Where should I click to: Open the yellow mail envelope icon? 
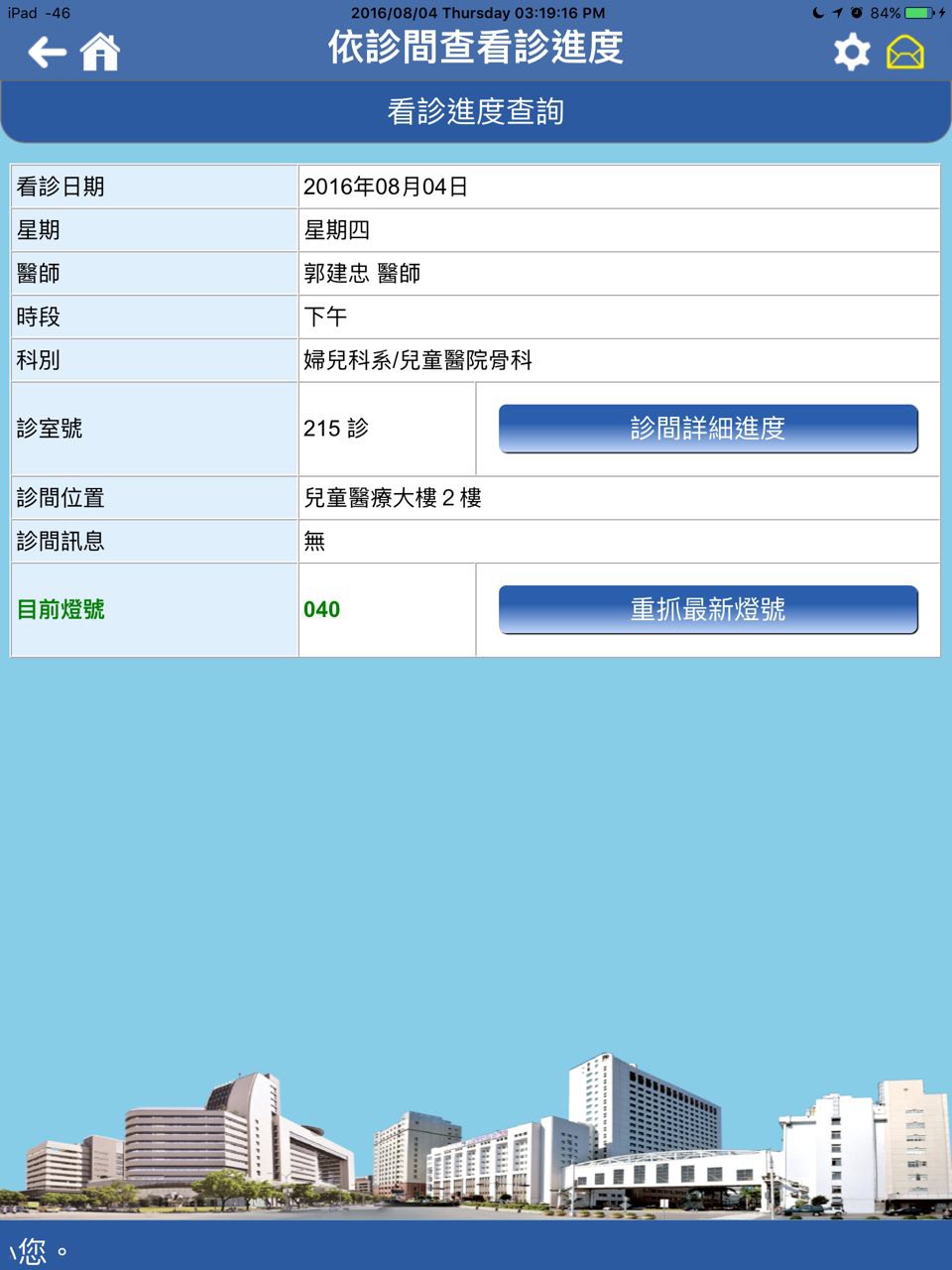pos(904,52)
